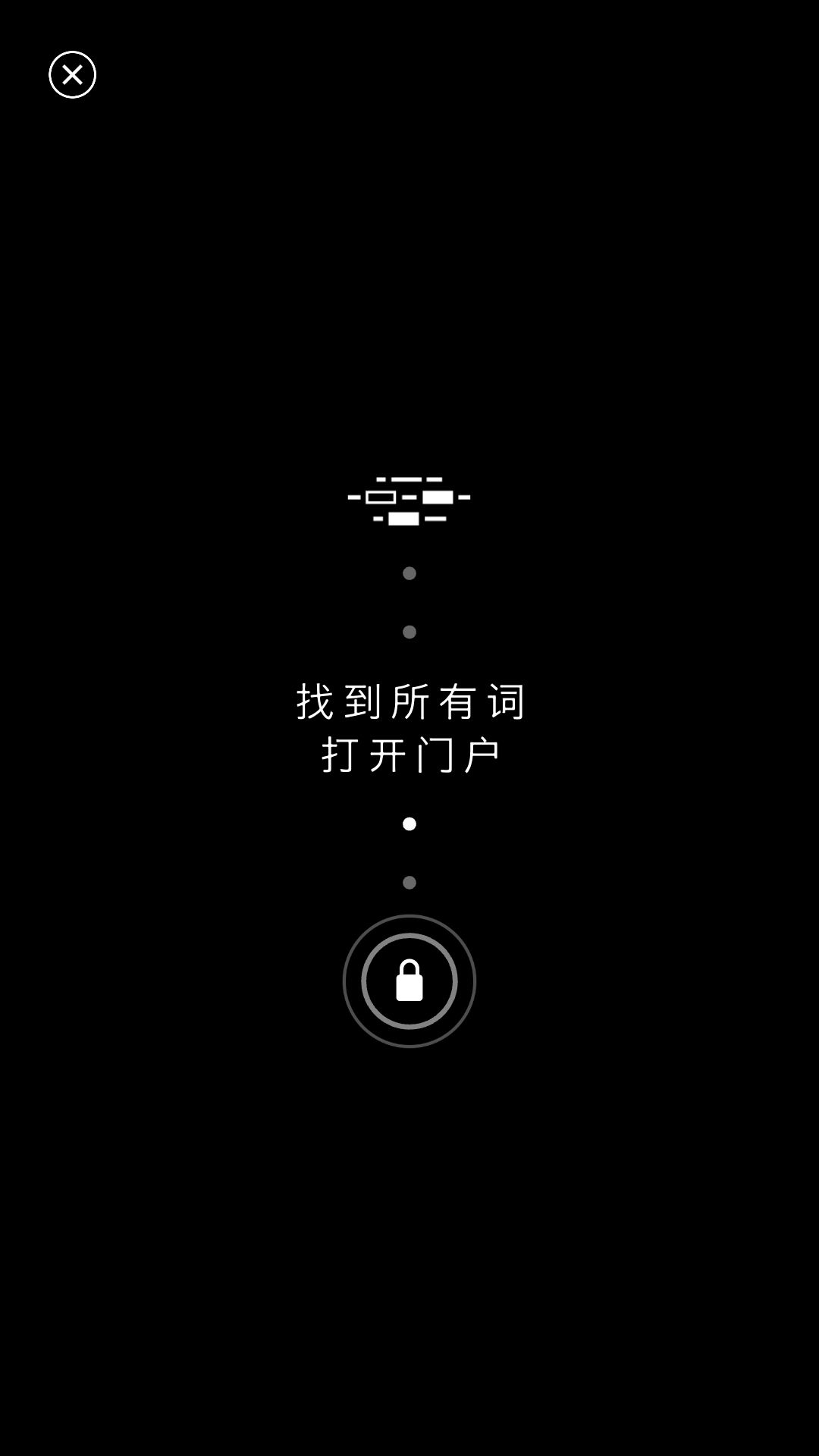Click the outlined rectangle within the glitch graphic
This screenshot has width=819, height=1456.
(x=381, y=497)
